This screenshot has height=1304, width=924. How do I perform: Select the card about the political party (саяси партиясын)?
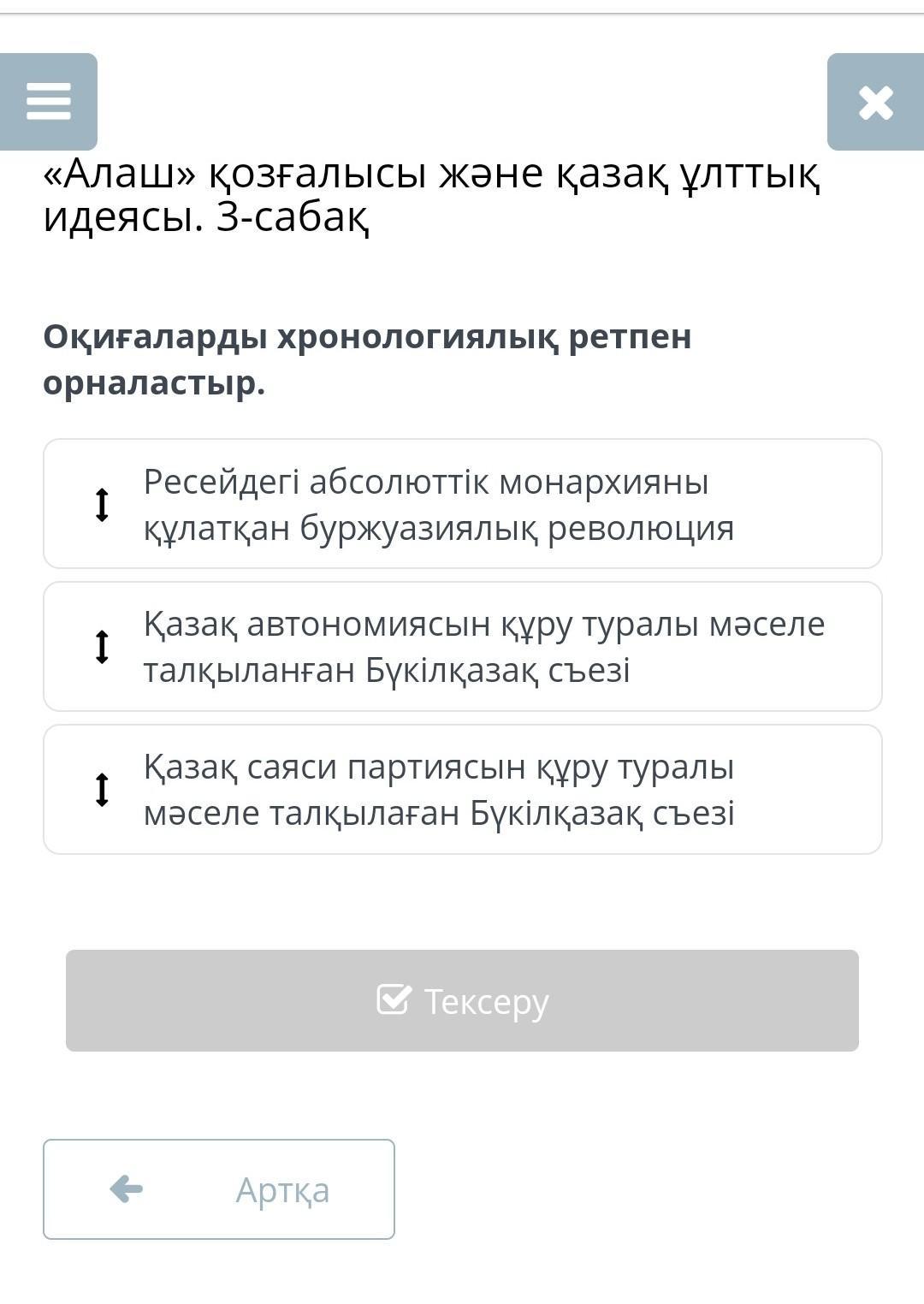tap(462, 790)
